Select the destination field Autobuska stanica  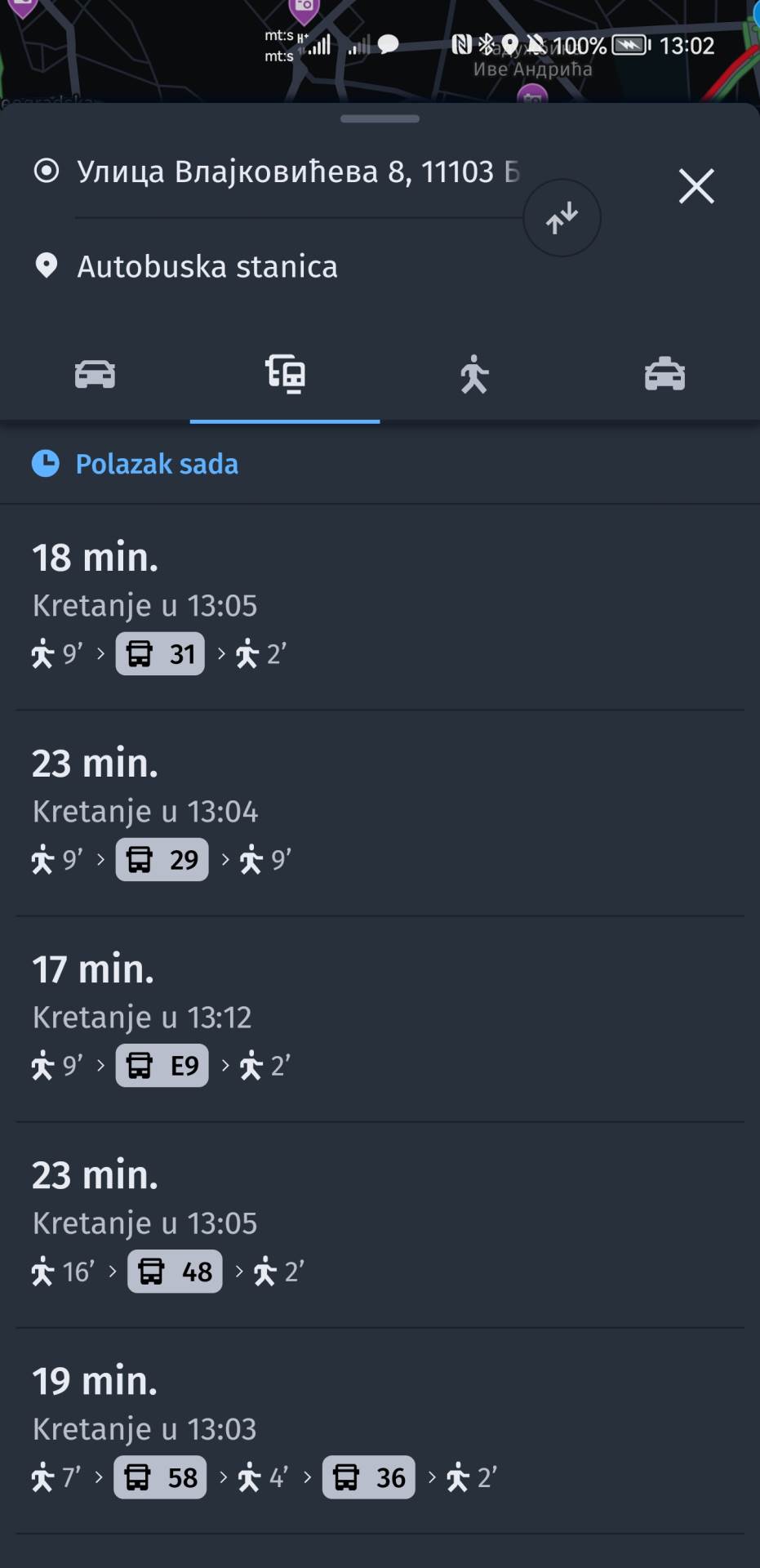point(207,266)
